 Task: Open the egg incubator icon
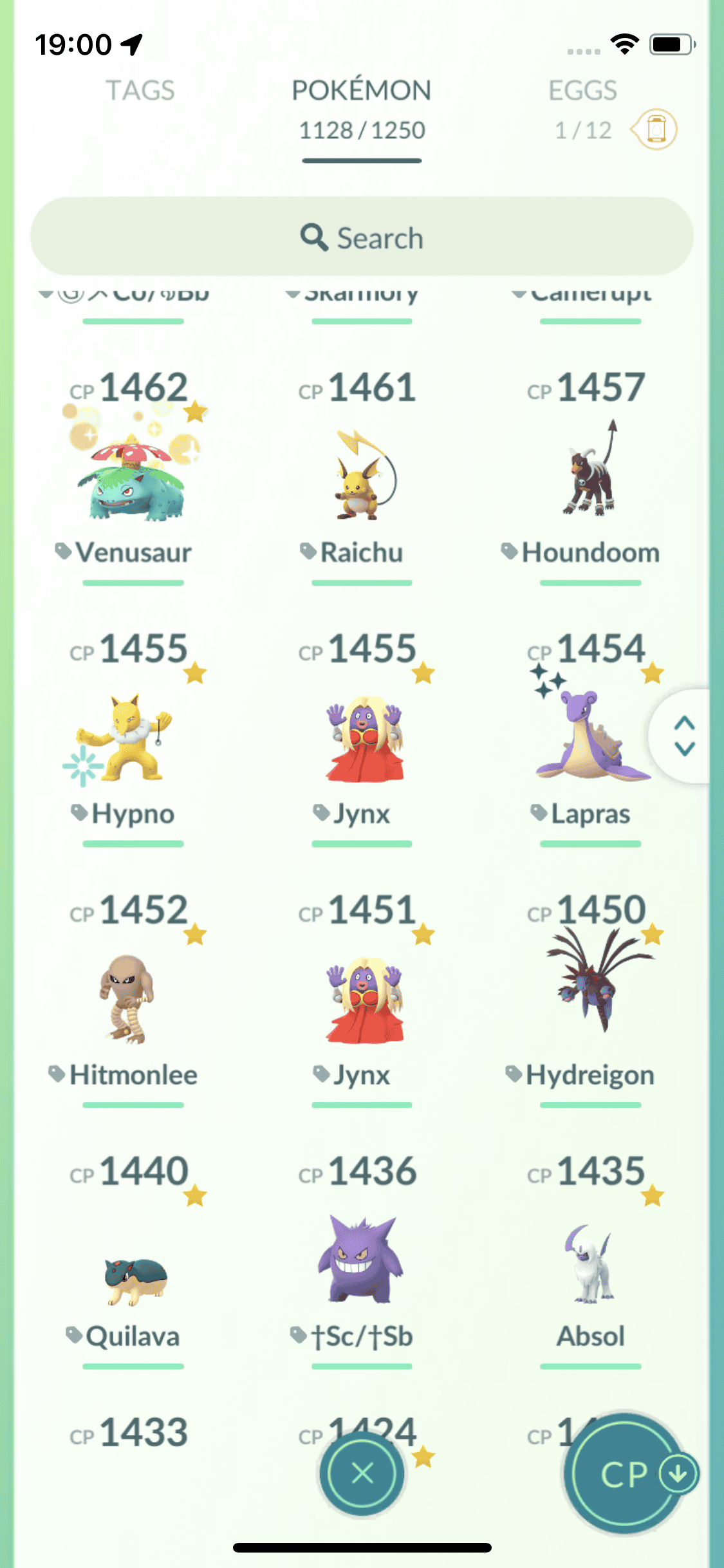coord(655,129)
